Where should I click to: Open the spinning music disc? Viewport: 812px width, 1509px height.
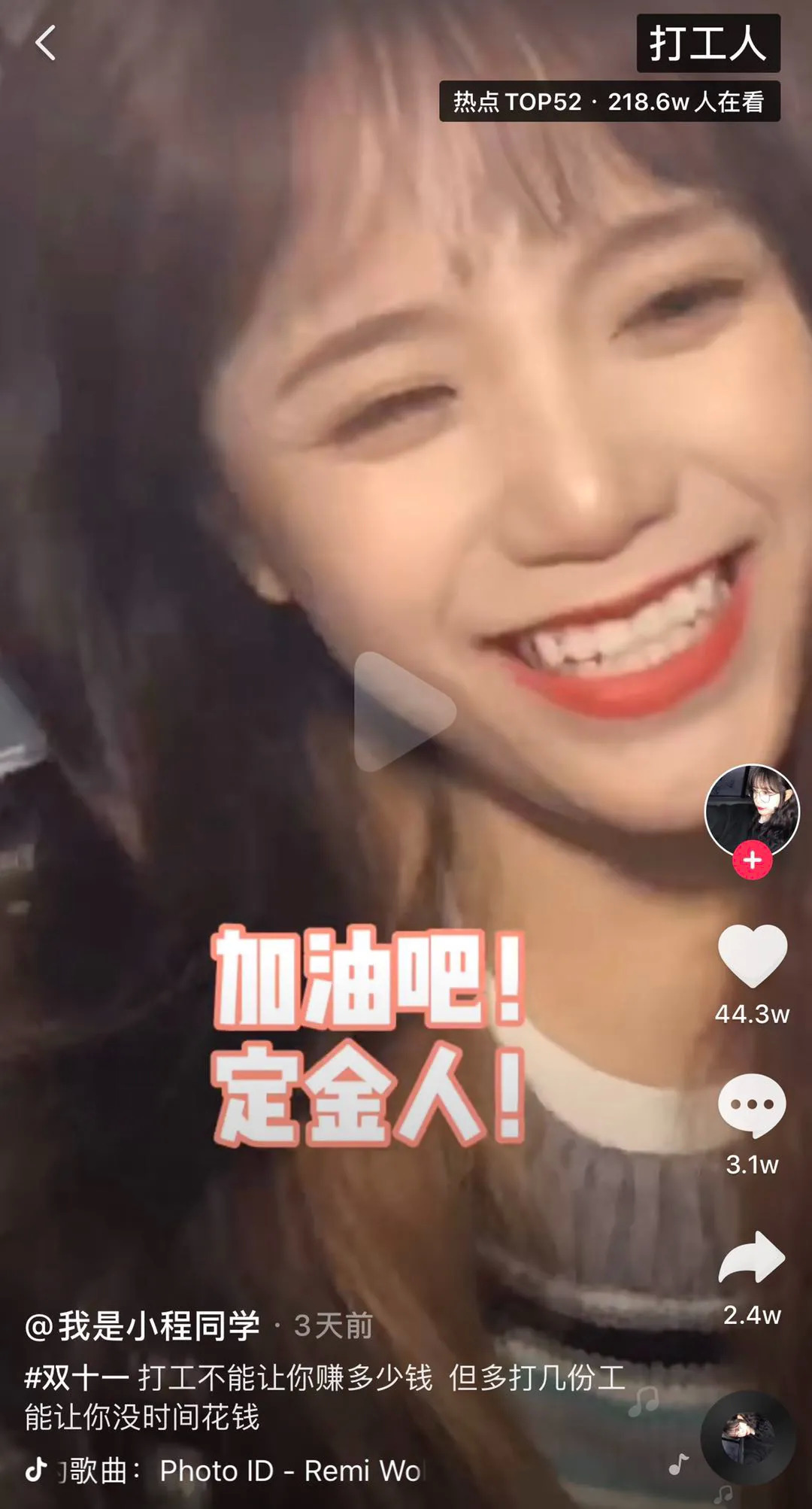click(747, 1438)
